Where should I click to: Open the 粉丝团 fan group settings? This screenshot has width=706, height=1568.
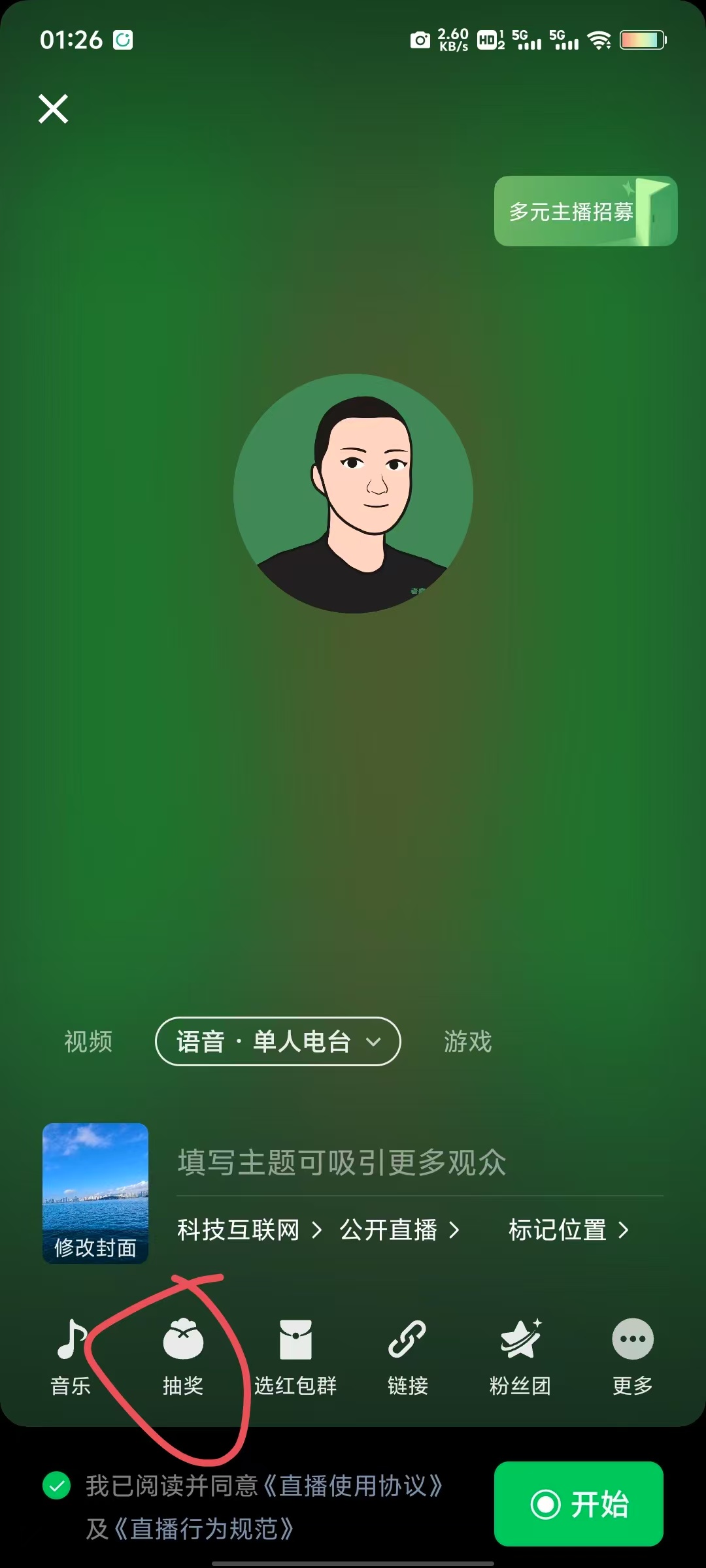520,1356
